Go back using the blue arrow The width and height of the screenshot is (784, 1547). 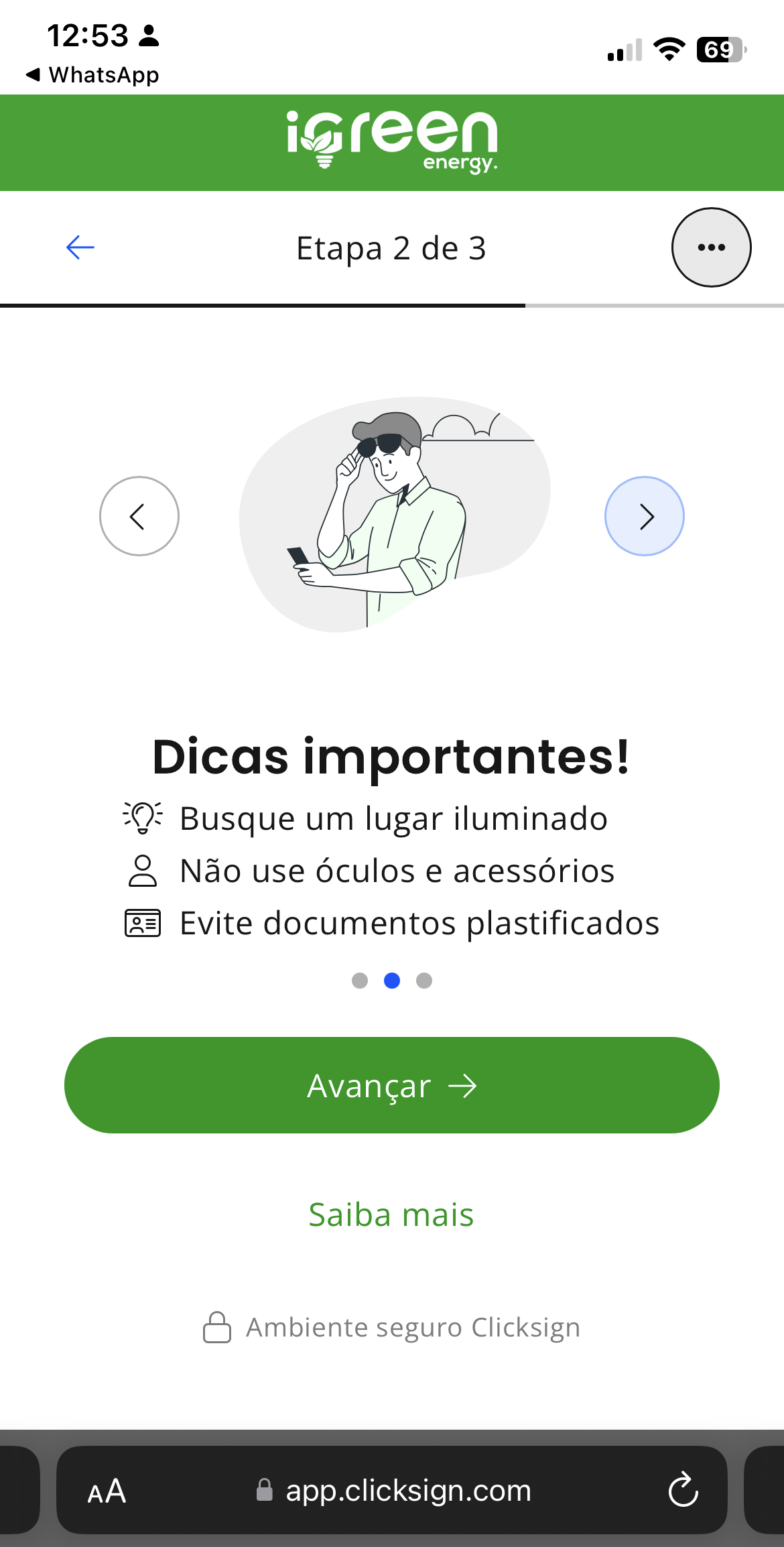(80, 247)
